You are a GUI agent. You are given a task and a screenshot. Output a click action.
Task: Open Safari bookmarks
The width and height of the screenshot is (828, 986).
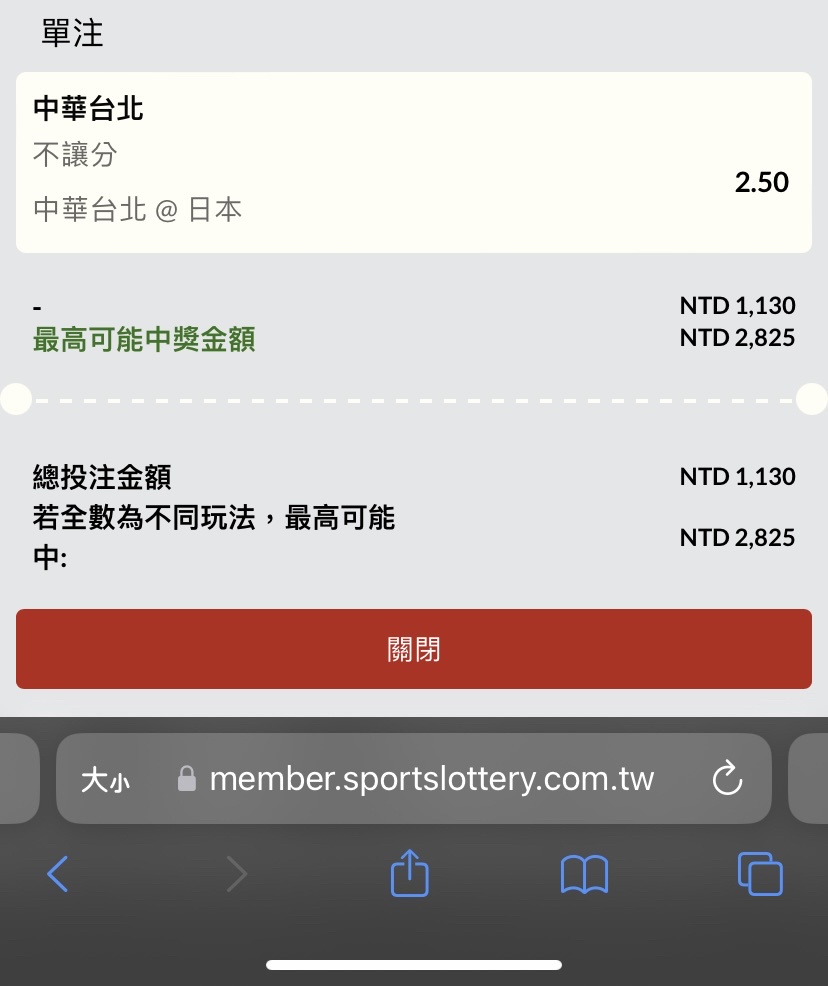[x=584, y=875]
